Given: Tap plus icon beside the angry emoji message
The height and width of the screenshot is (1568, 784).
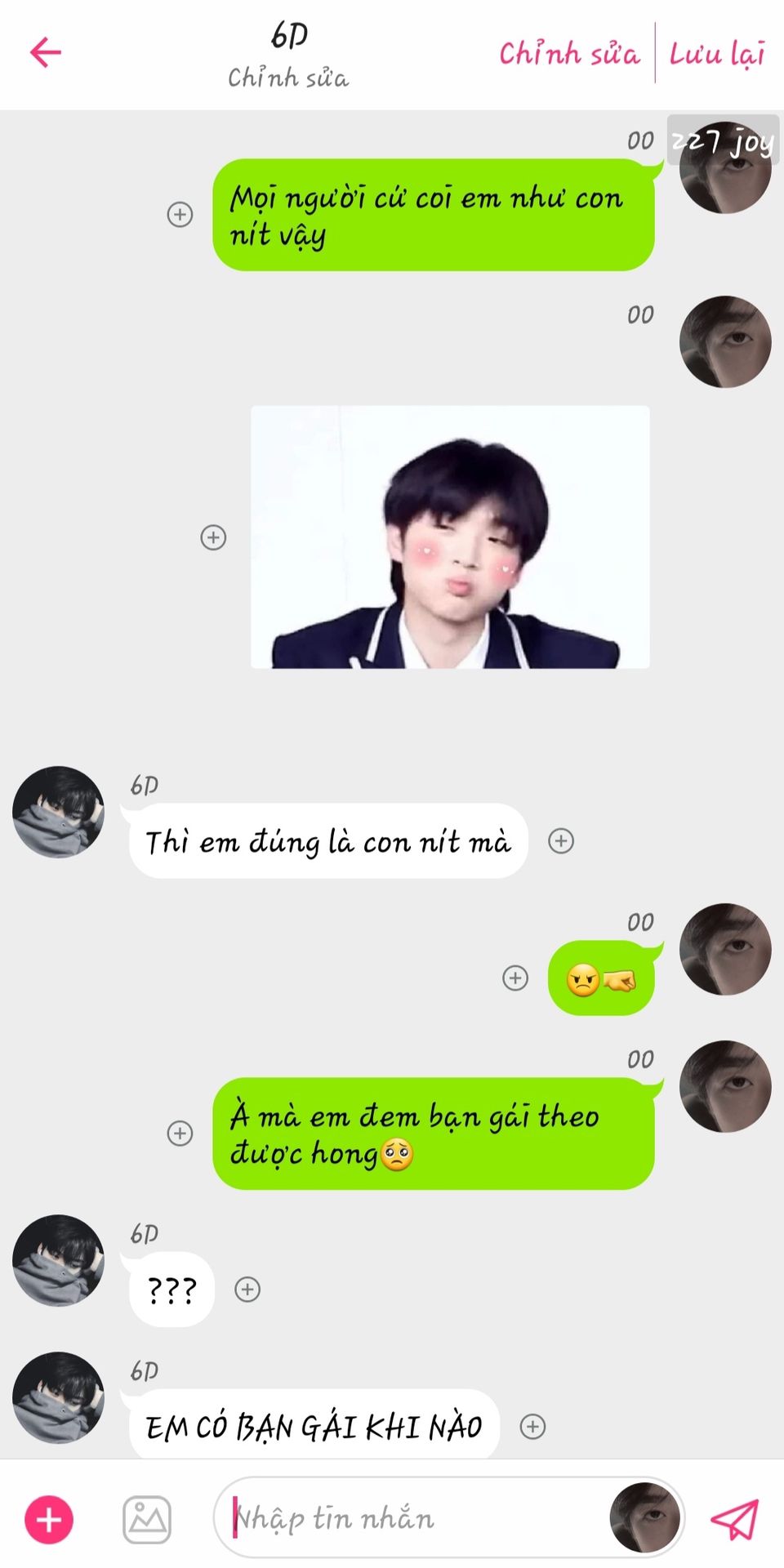Looking at the screenshot, I should (x=514, y=978).
